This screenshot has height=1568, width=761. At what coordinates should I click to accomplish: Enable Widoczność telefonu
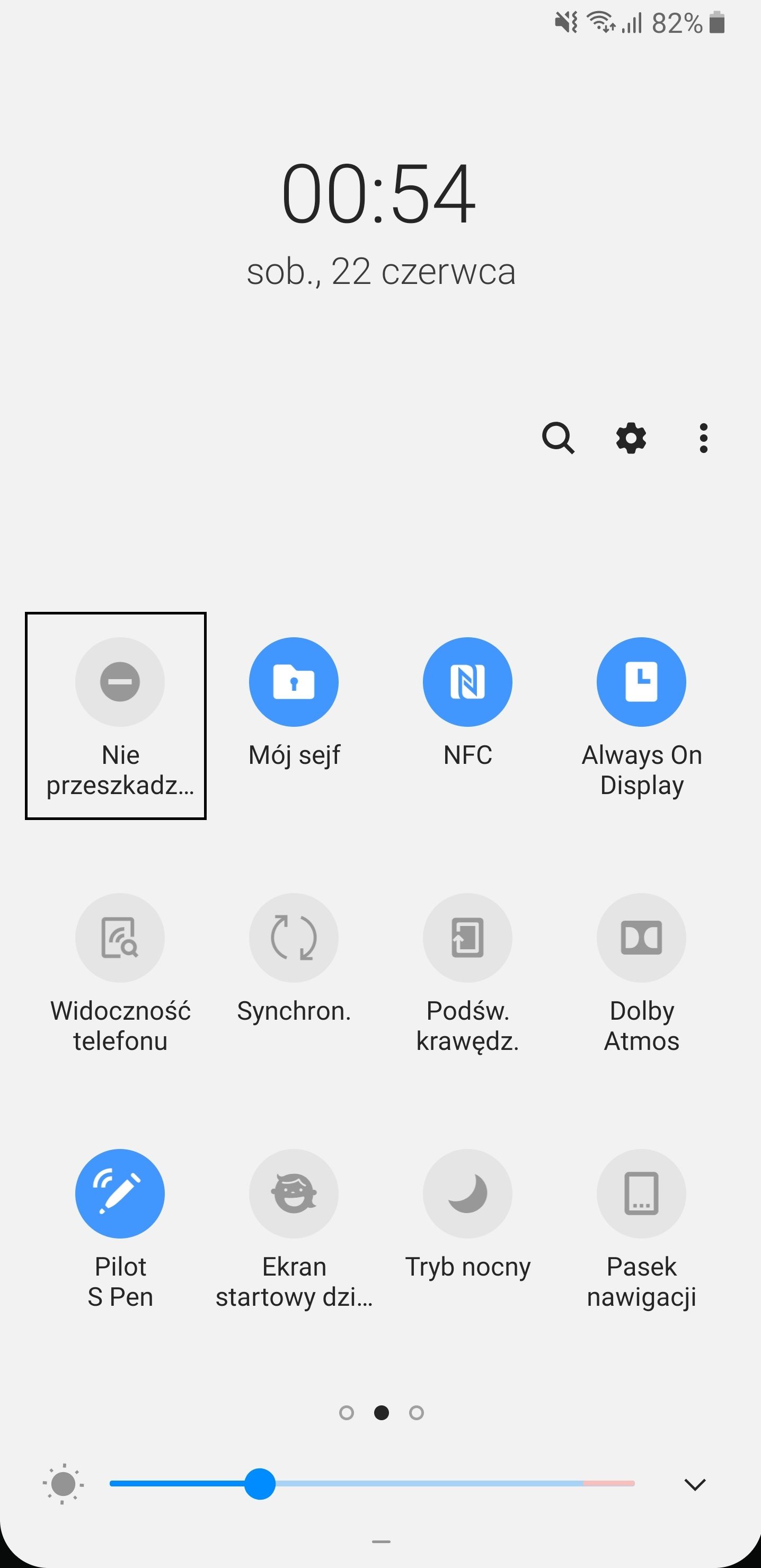click(120, 938)
